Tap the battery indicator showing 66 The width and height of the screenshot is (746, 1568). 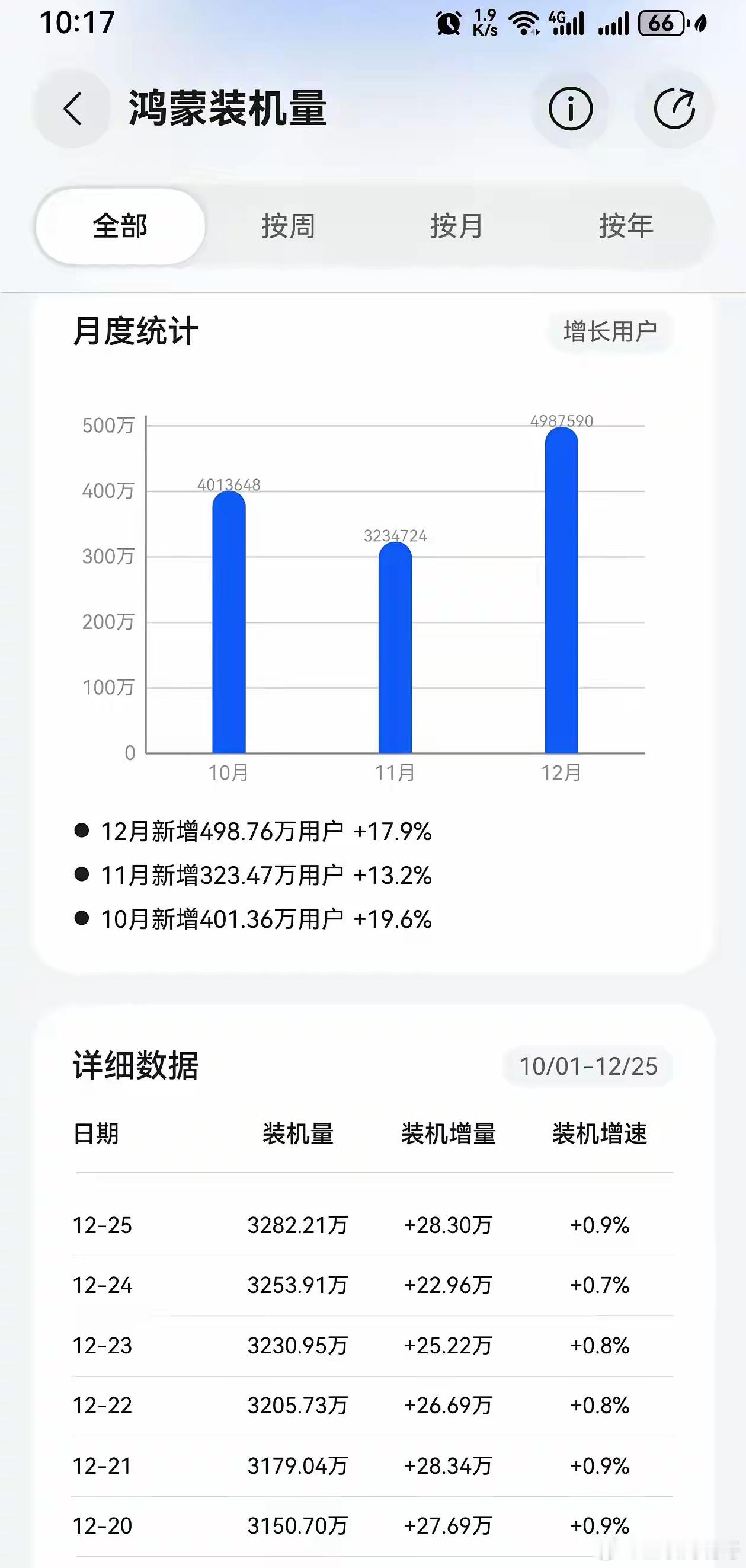pyautogui.click(x=663, y=23)
